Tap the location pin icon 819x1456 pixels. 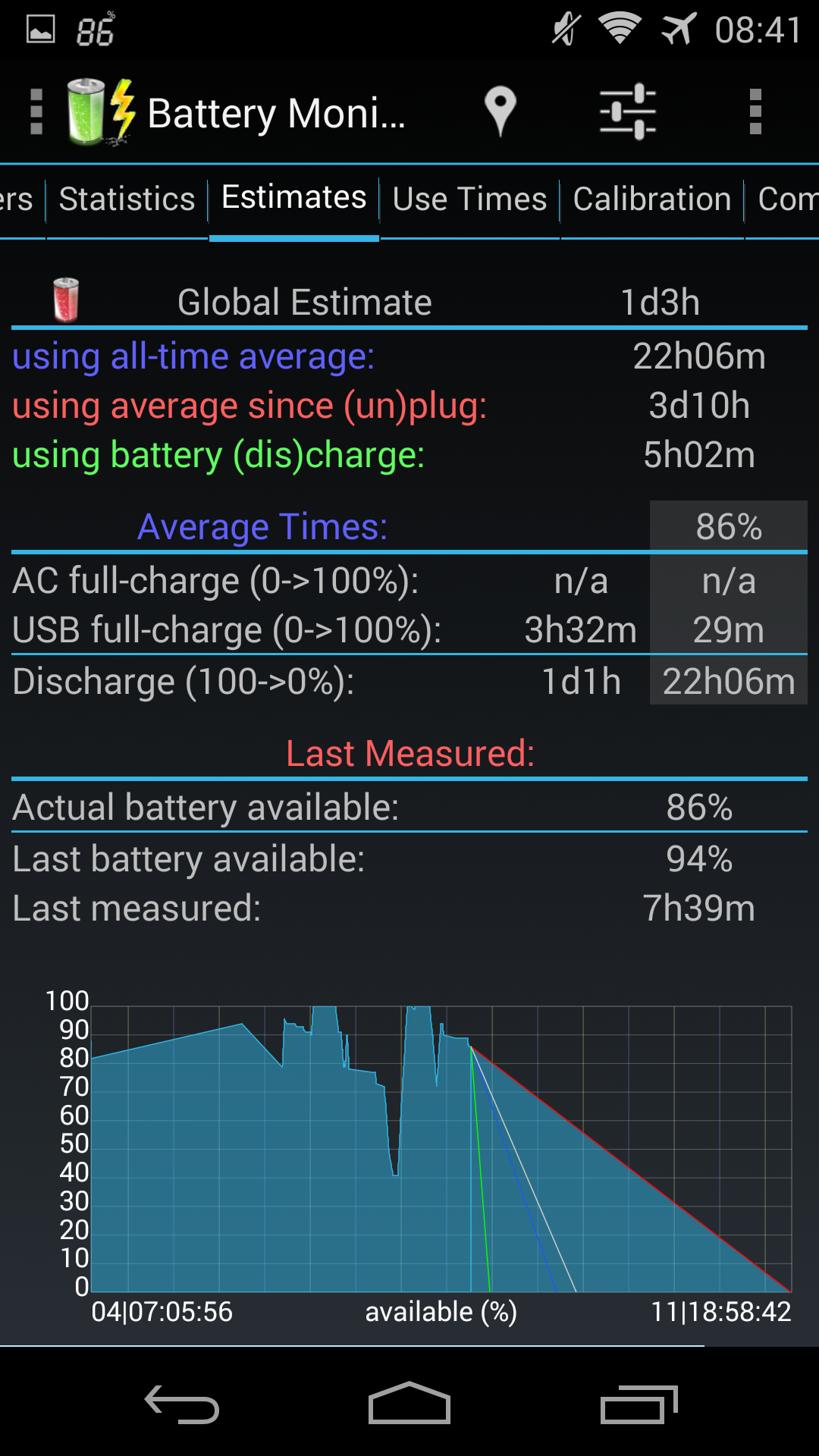coord(500,112)
